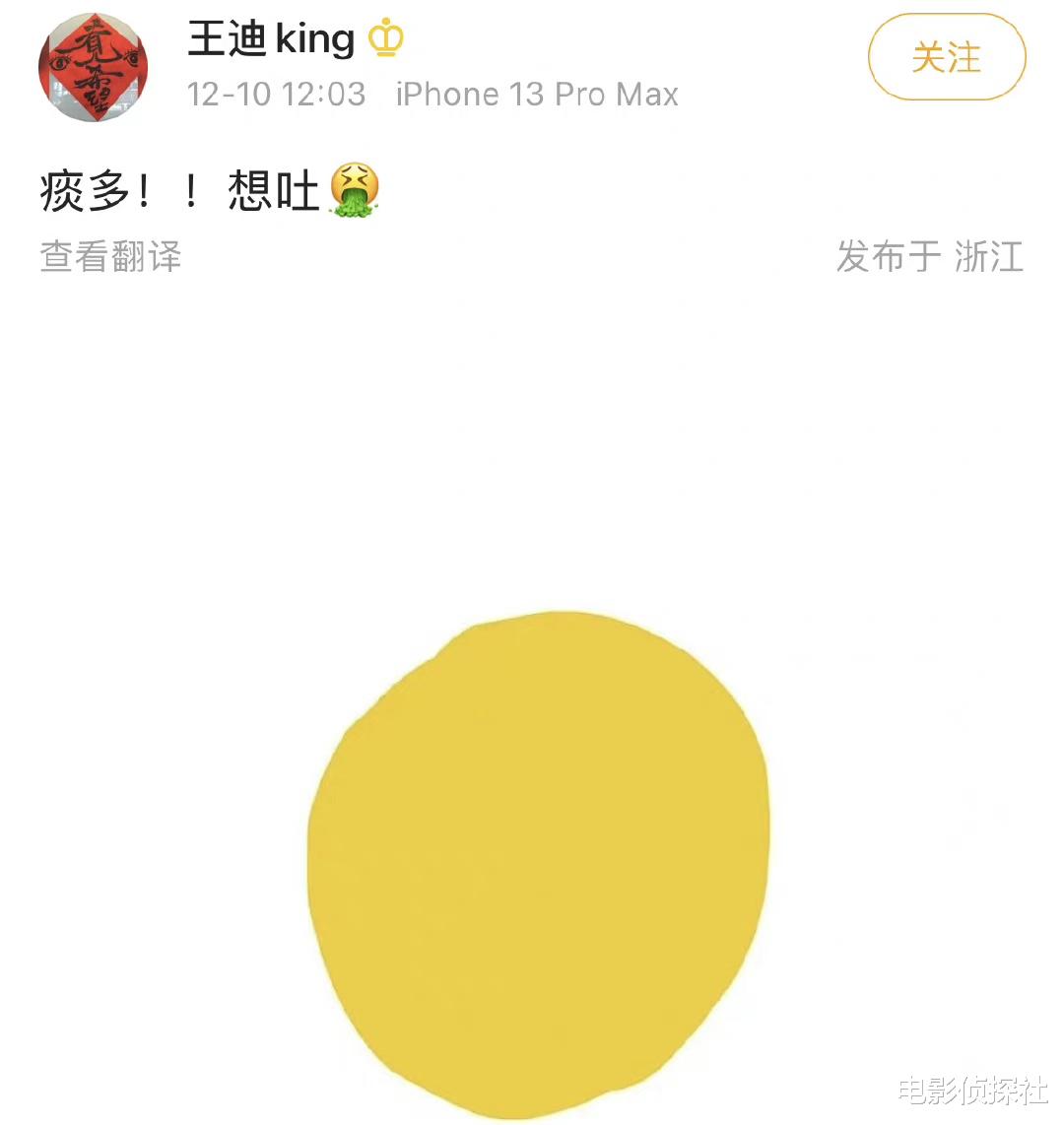Image resolution: width=1064 pixels, height=1125 pixels.
Task: Tap the iPhone 13 Pro Max source label
Action: pos(536,95)
